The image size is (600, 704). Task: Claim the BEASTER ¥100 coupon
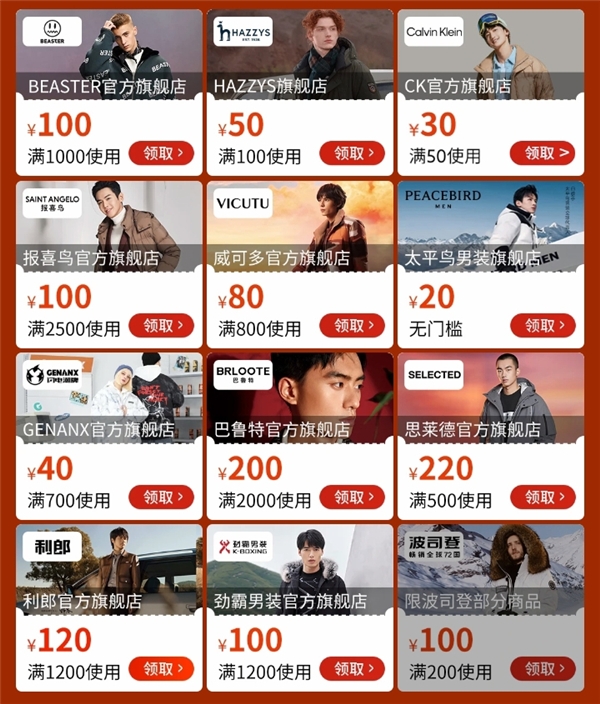click(161, 153)
